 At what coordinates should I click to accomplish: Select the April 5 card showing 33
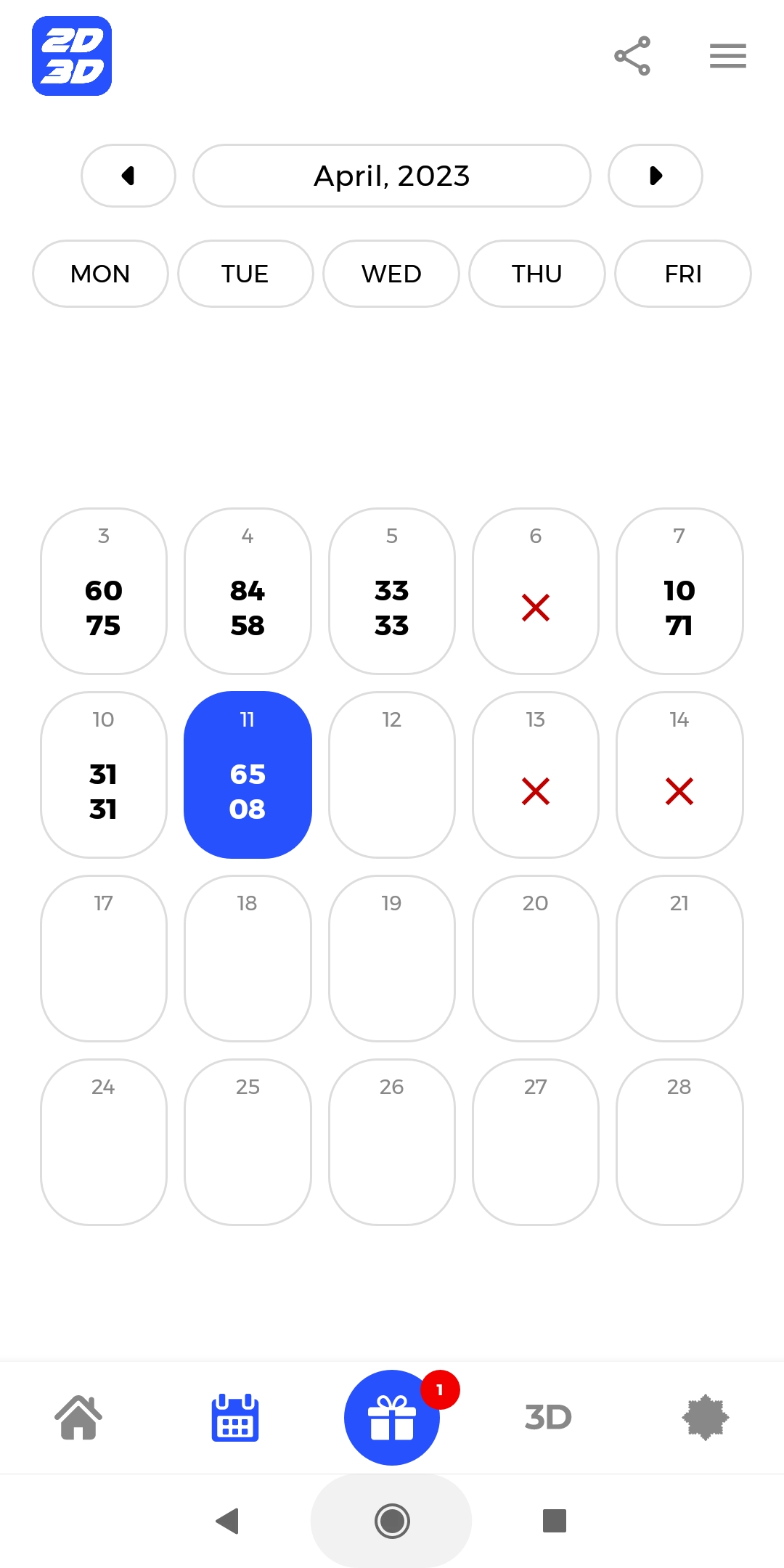coord(392,591)
